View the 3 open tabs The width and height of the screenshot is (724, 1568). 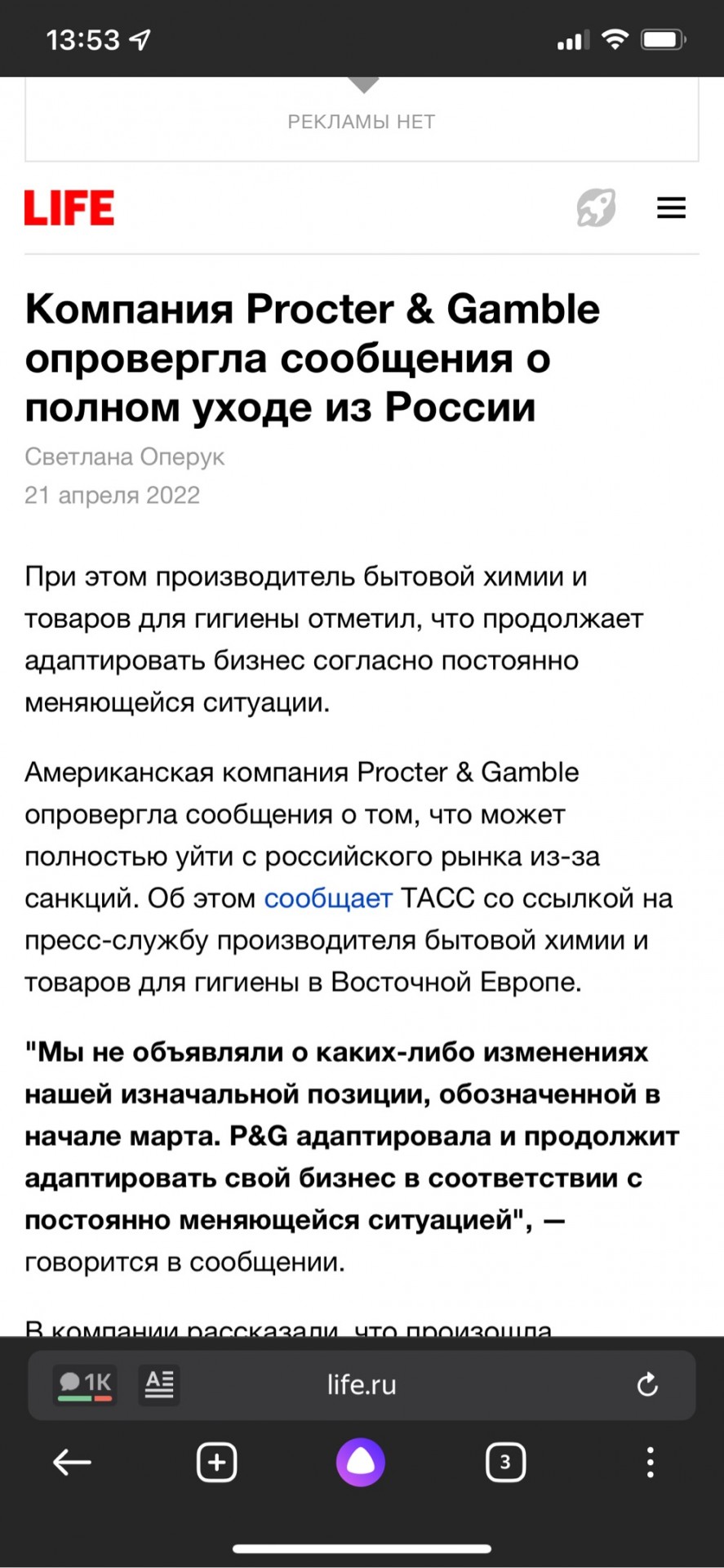[x=505, y=1463]
